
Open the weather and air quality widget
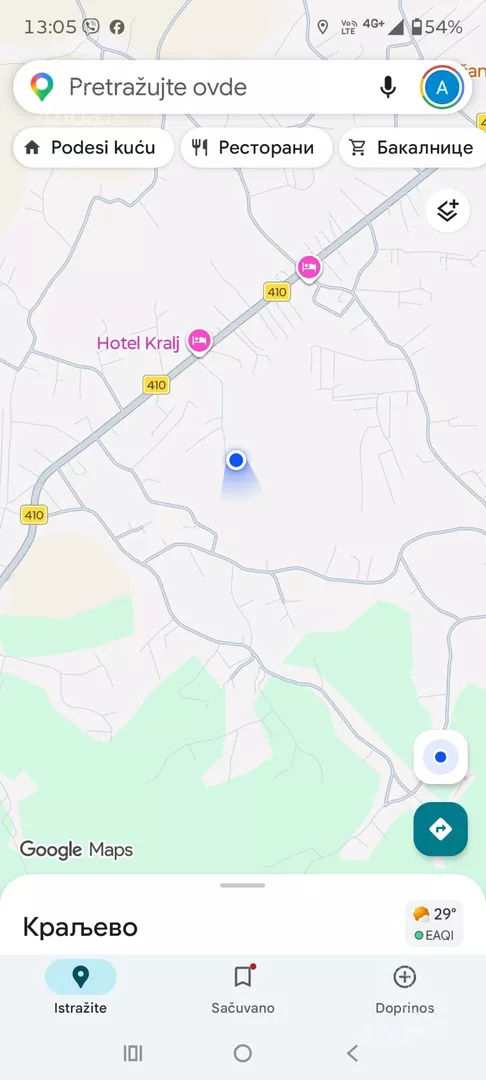click(434, 924)
